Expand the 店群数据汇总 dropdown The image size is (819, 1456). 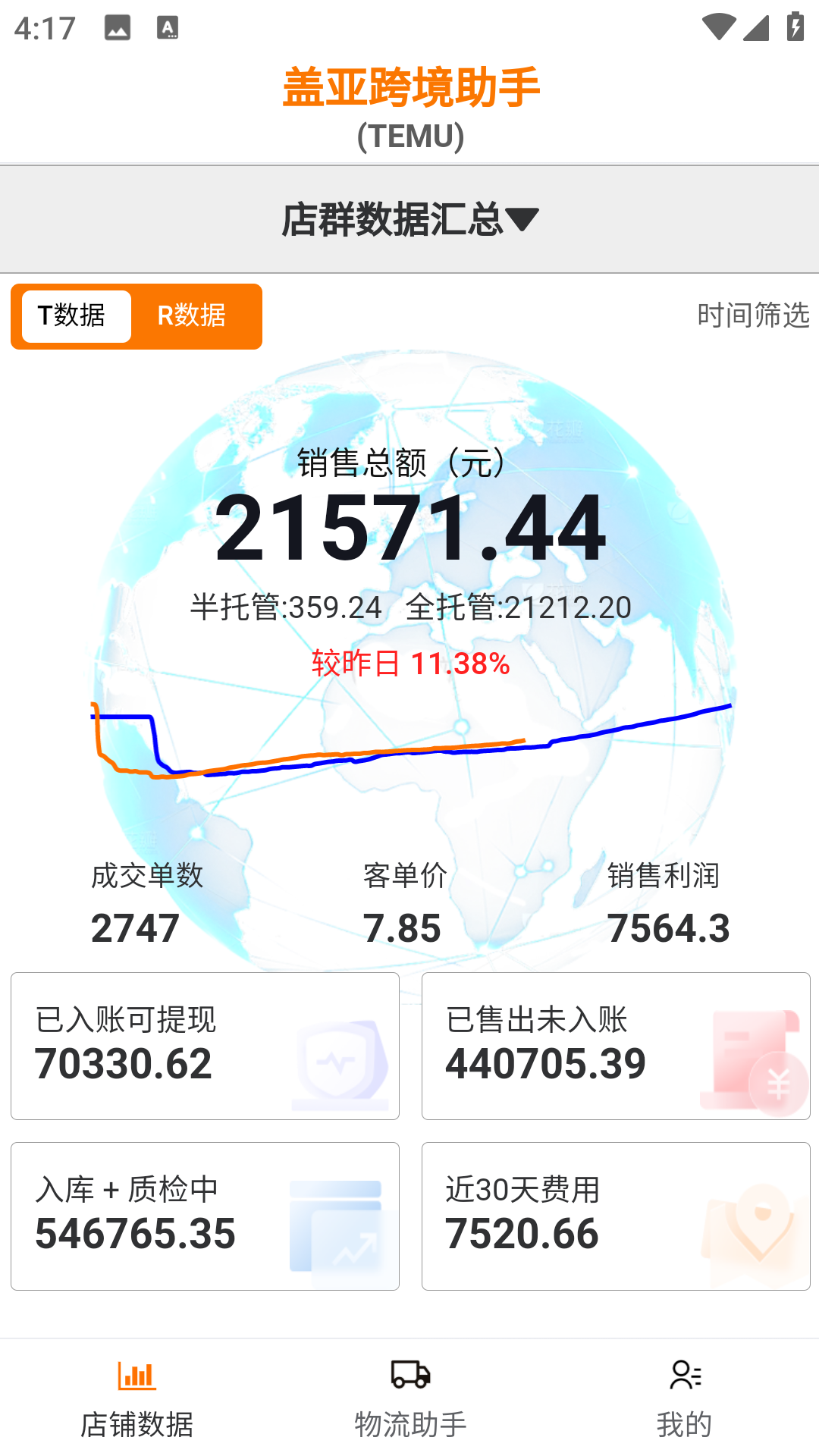(409, 220)
